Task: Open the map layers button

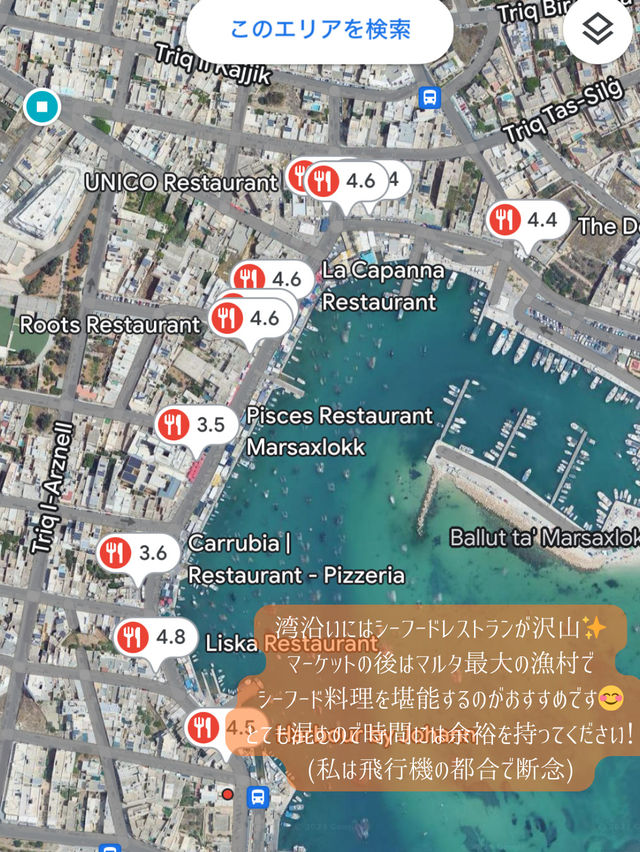Action: (x=598, y=30)
